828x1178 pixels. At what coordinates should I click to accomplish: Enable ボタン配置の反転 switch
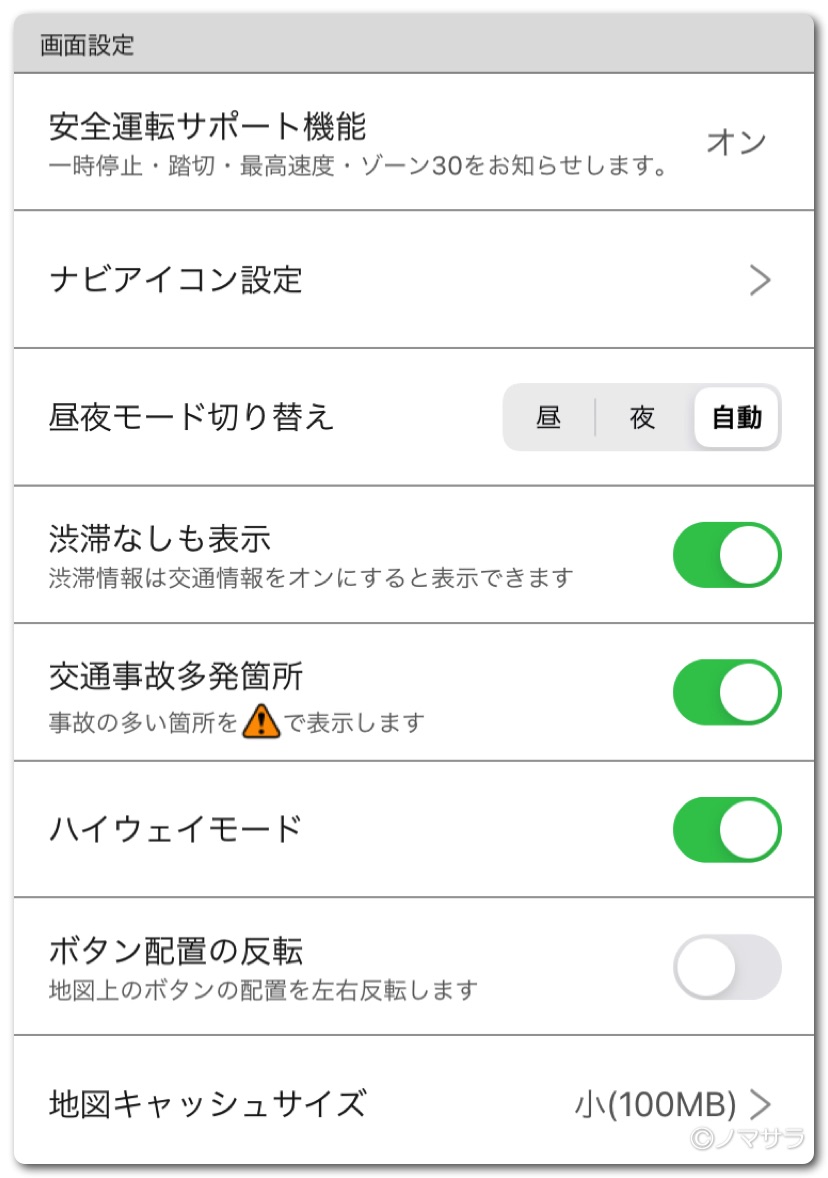pos(726,967)
